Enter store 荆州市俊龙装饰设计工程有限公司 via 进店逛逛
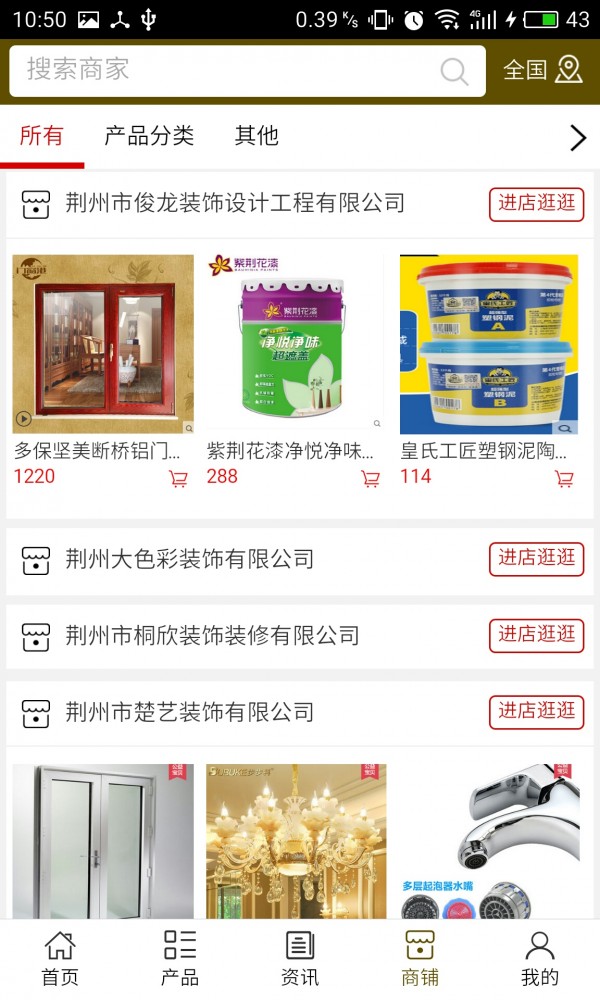Screen dimensions: 600x1000 pyautogui.click(x=536, y=204)
